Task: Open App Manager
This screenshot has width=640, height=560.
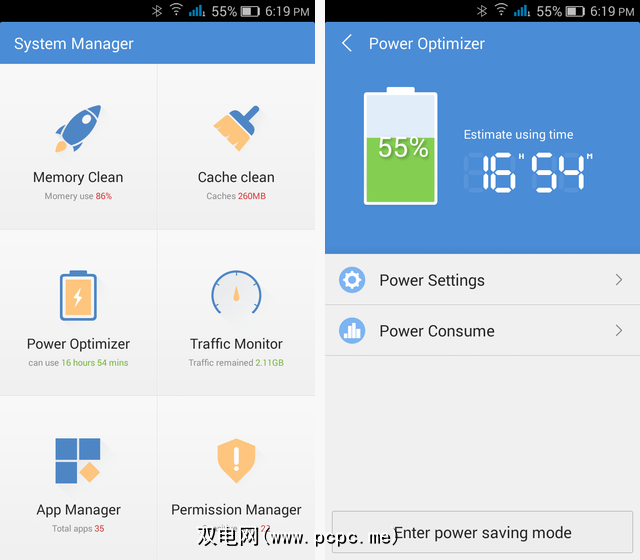Action: 78,480
